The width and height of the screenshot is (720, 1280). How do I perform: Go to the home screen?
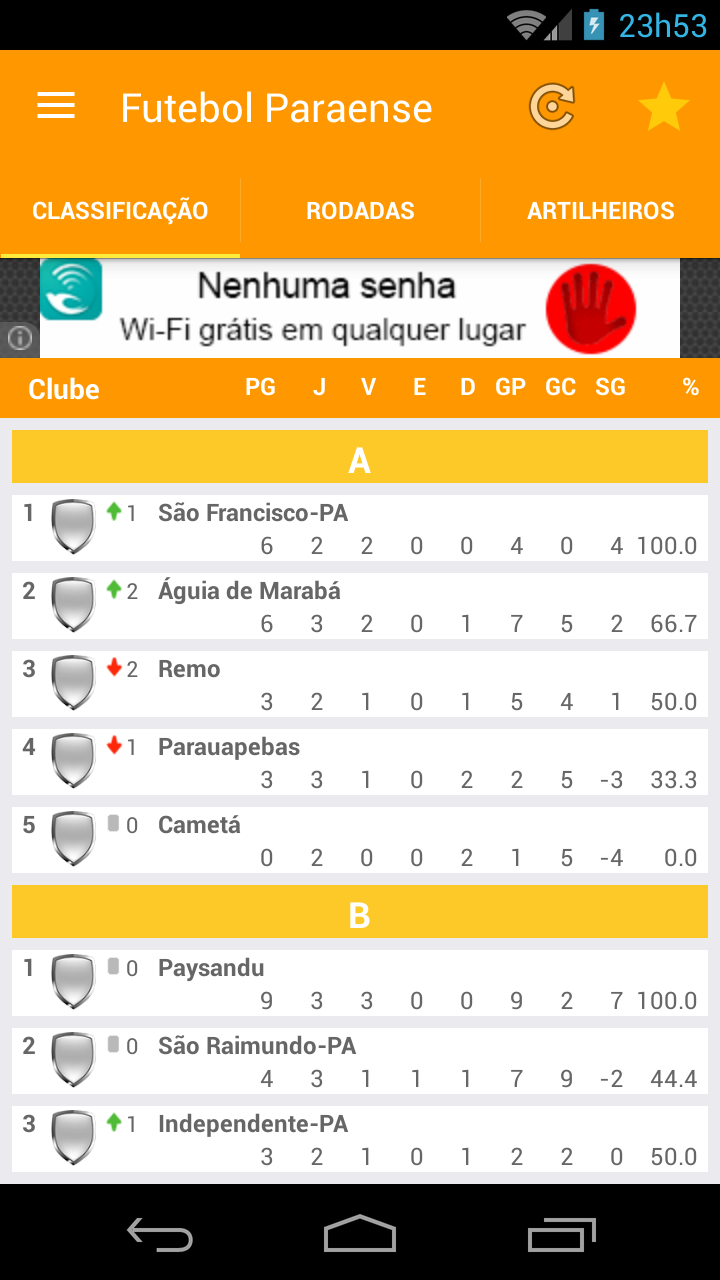(x=360, y=1234)
